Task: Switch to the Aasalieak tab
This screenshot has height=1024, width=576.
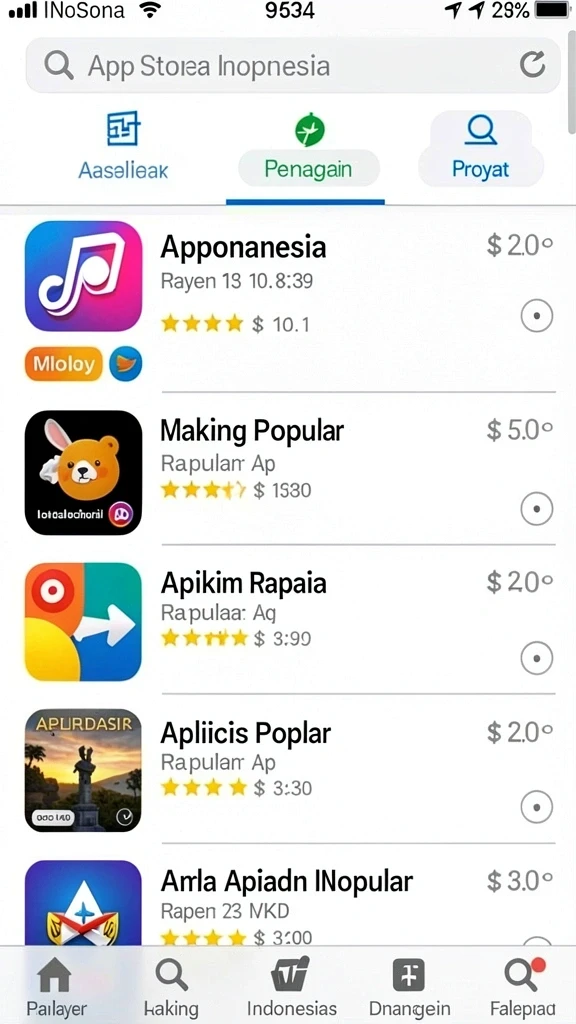Action: click(123, 146)
